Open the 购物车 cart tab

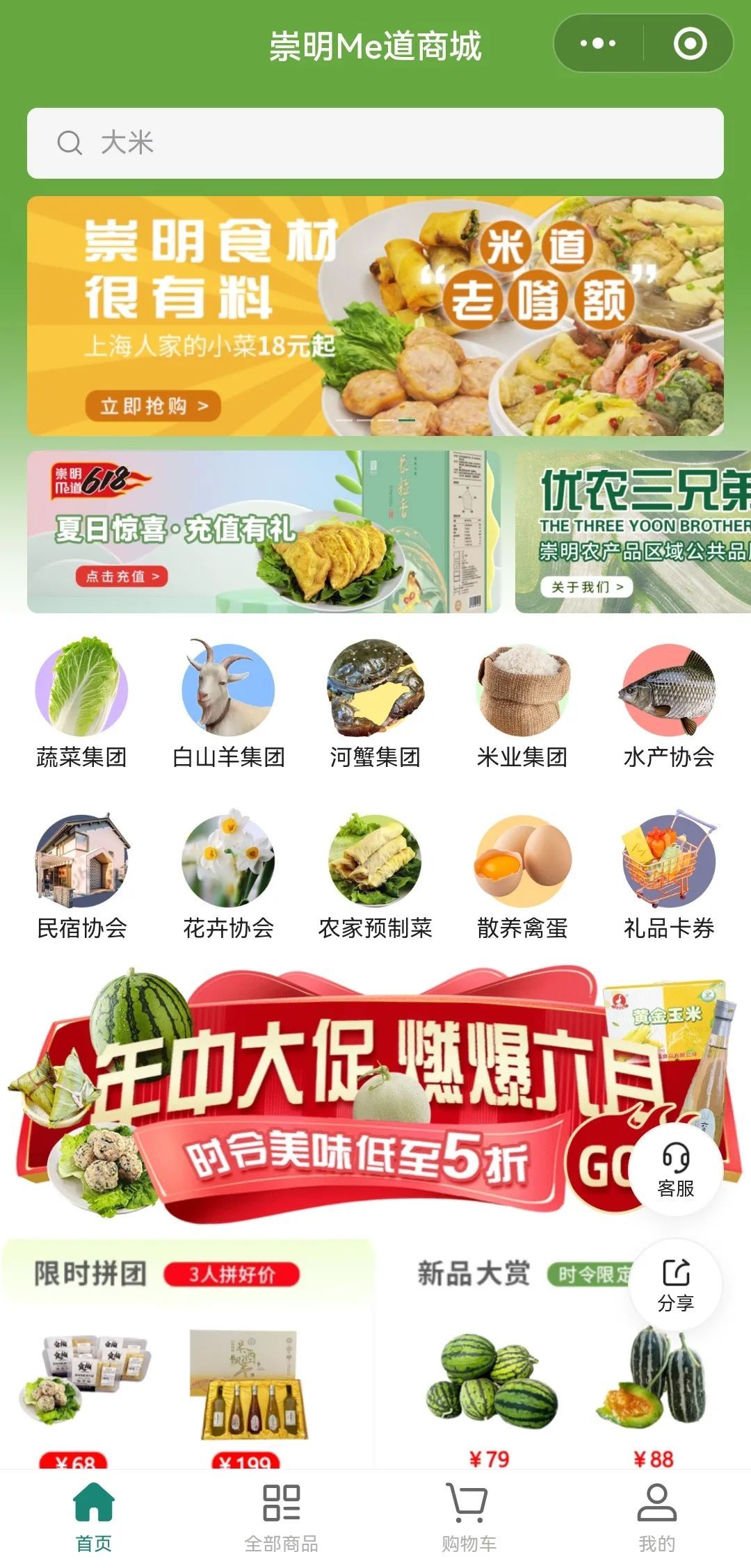[x=469, y=1517]
